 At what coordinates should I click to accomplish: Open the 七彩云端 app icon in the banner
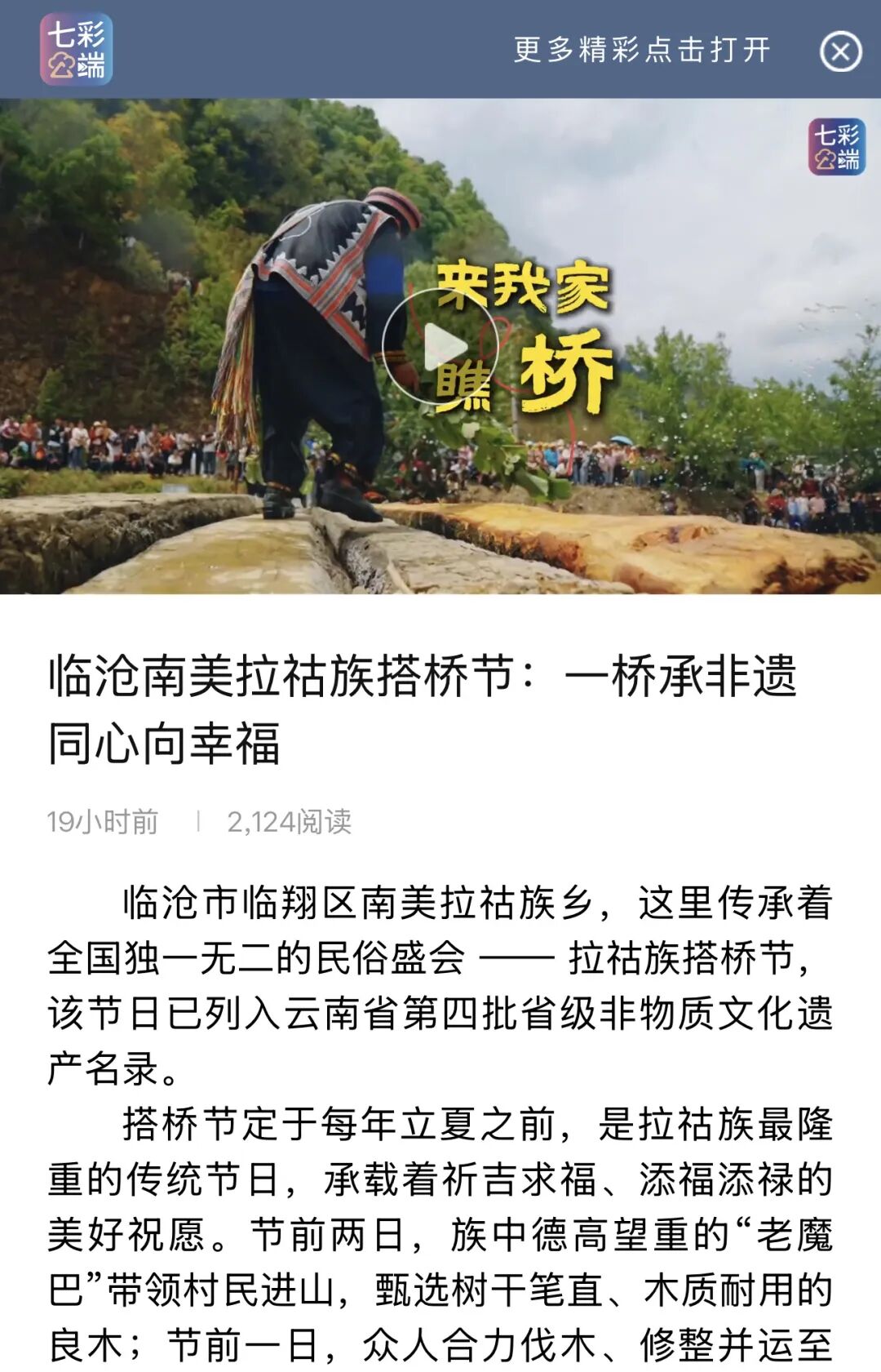click(x=76, y=49)
